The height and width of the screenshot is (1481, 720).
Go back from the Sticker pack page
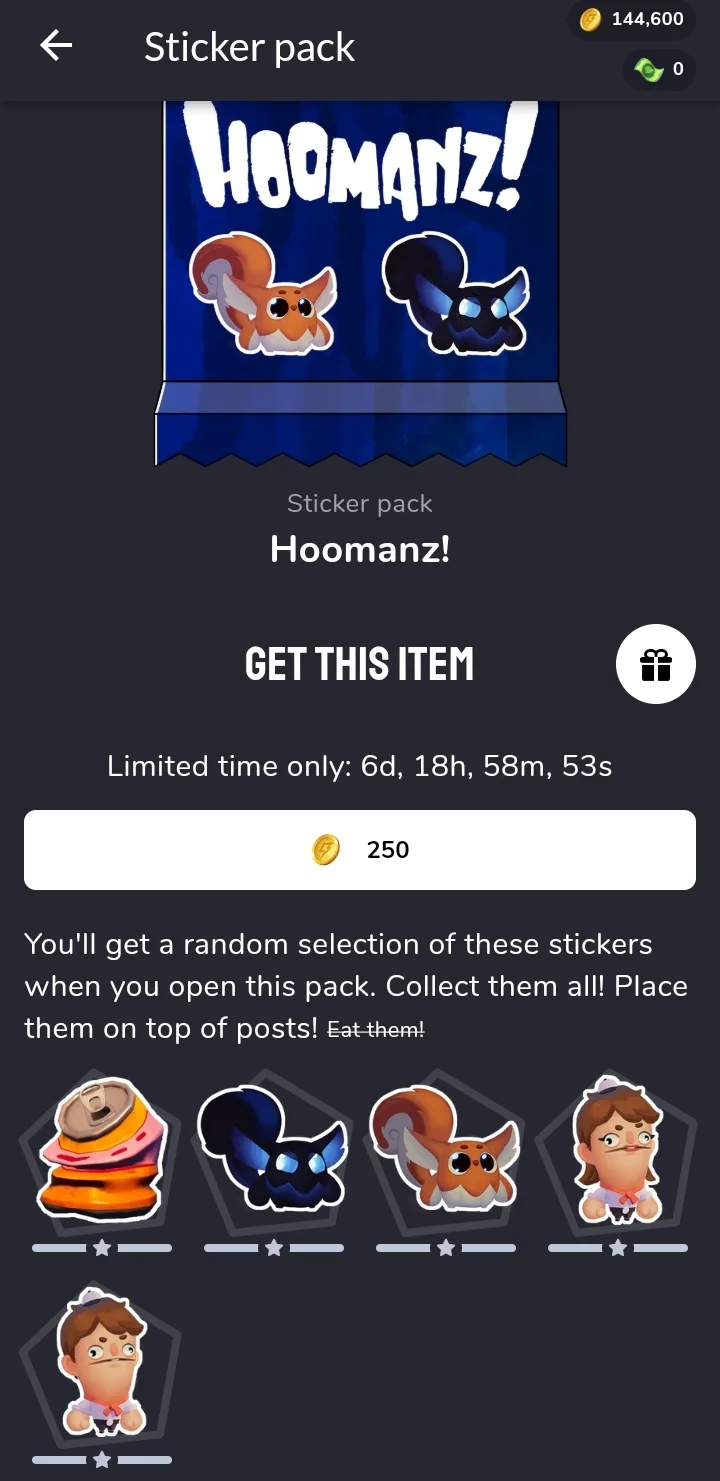(x=56, y=46)
